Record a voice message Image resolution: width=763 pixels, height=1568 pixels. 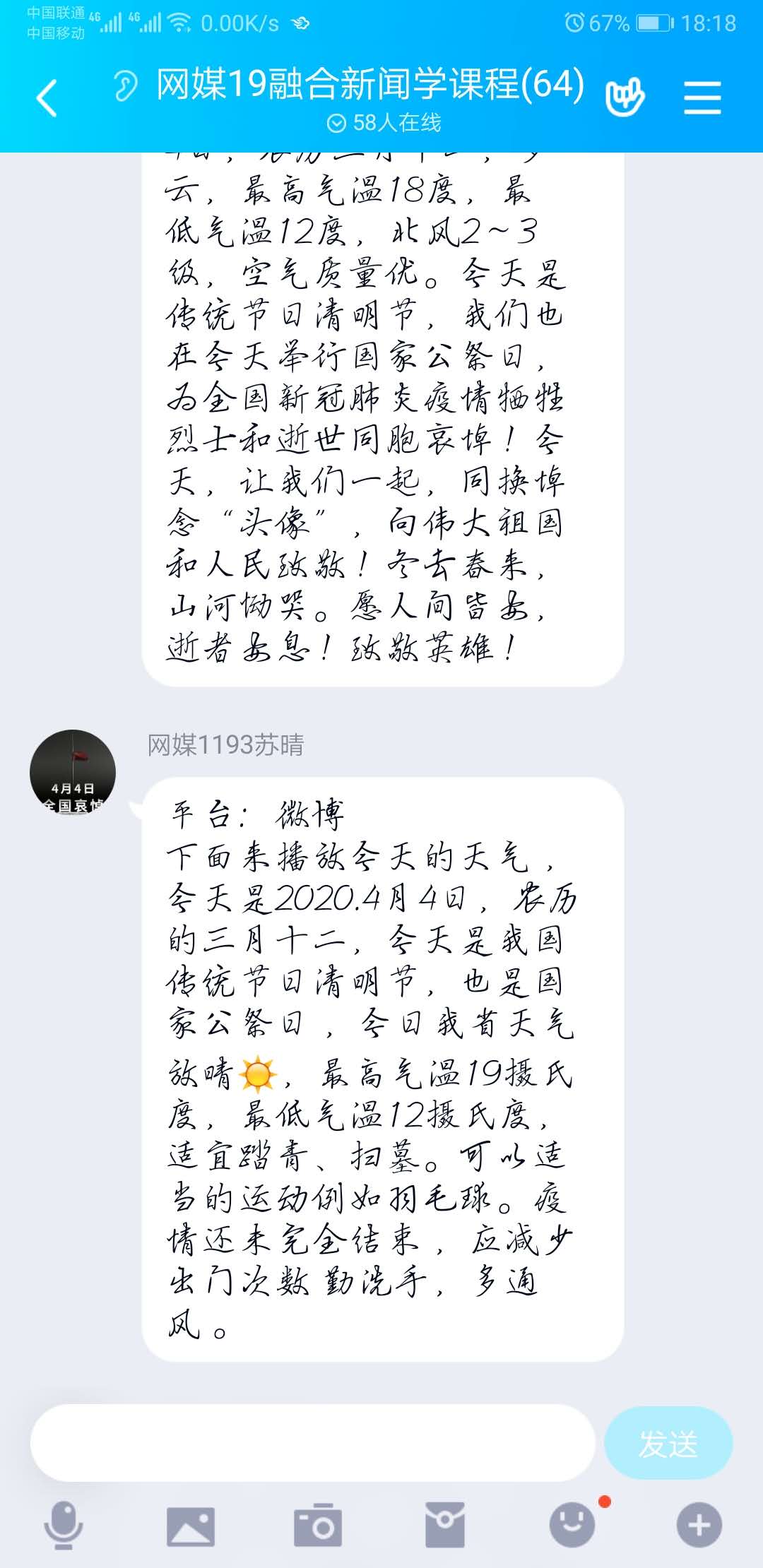coord(64,1525)
